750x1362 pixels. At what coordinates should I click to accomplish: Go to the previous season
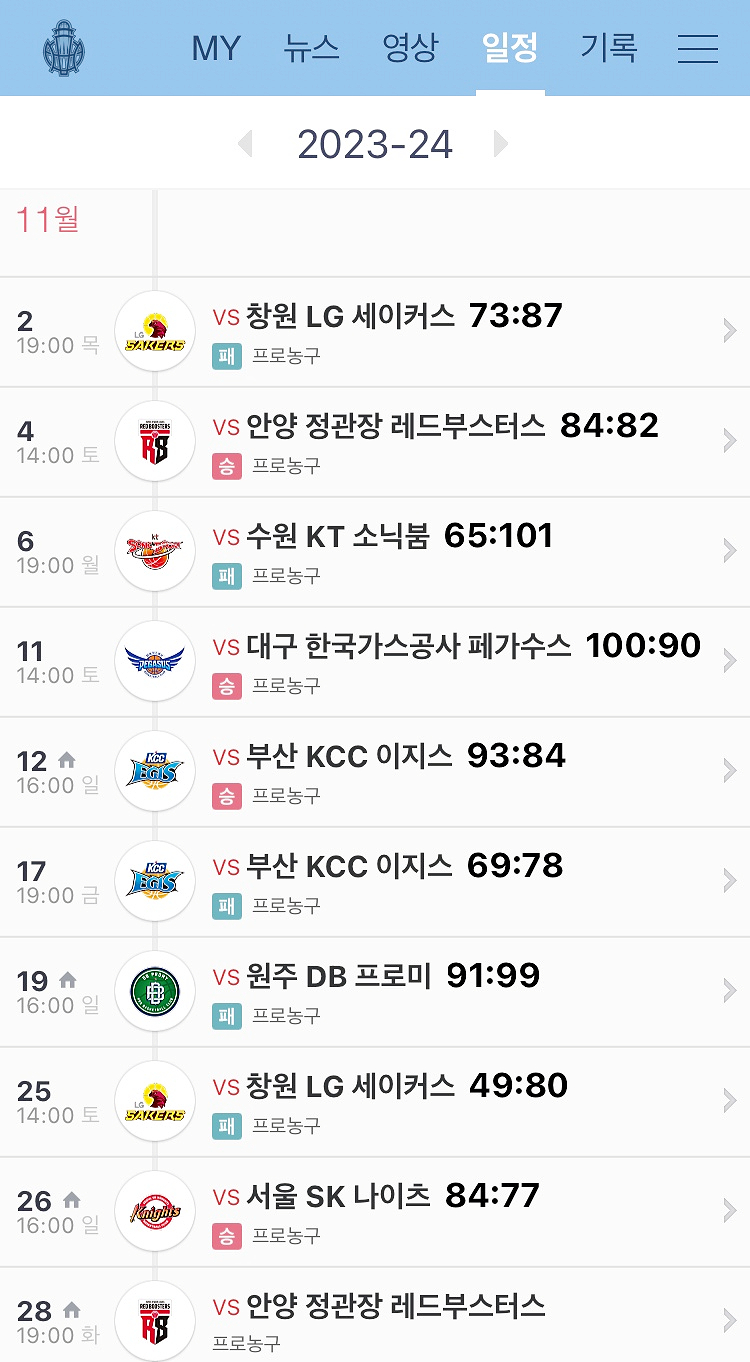(245, 144)
